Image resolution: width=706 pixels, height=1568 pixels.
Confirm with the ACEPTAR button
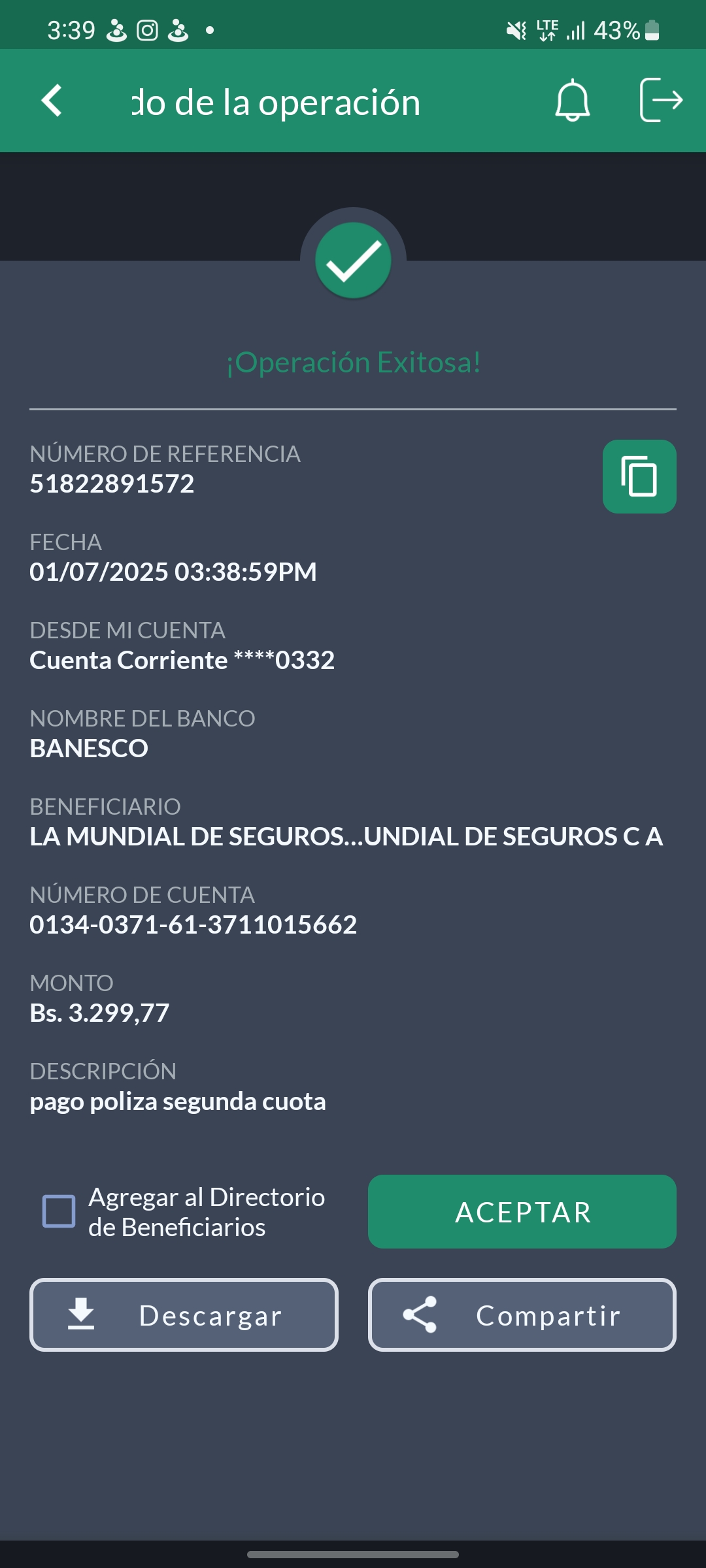pyautogui.click(x=522, y=1212)
